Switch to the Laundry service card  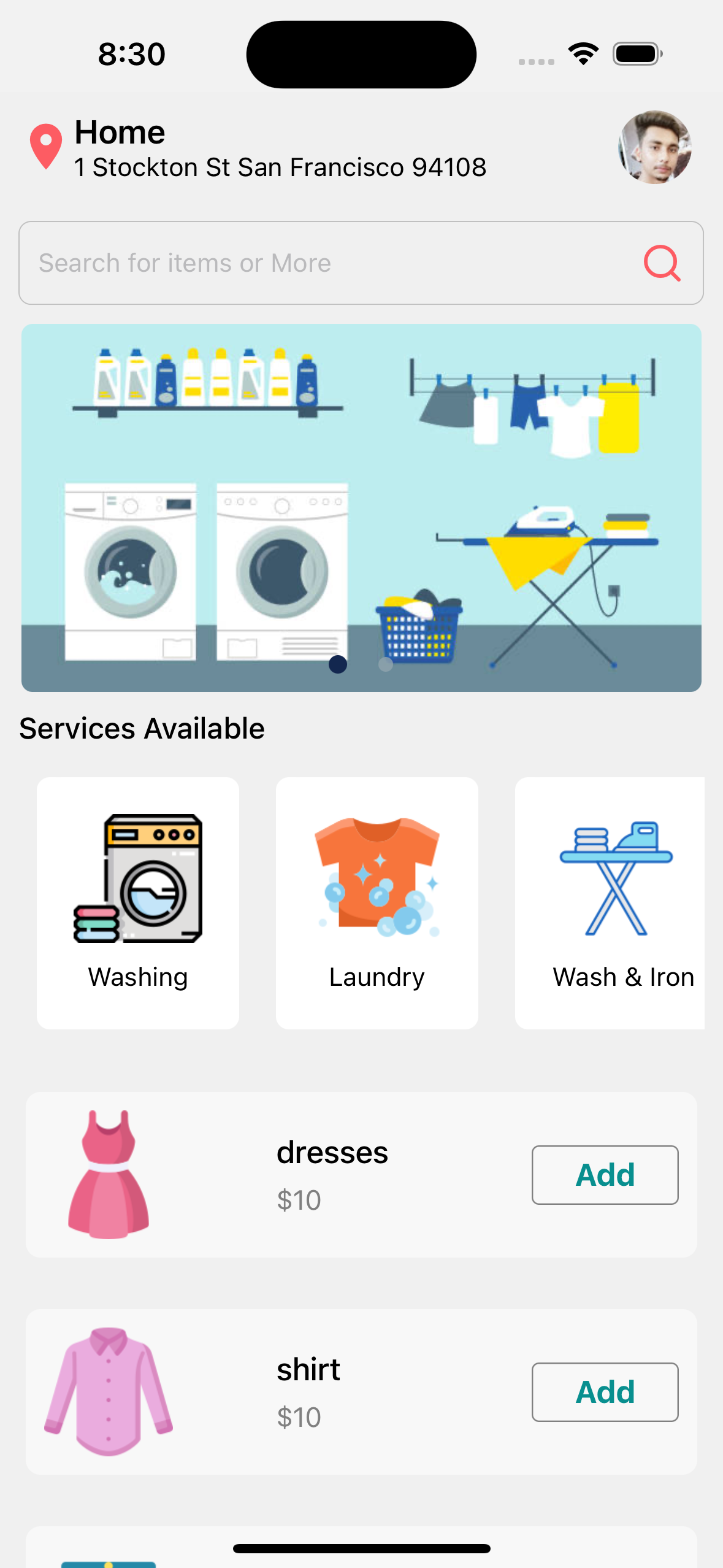click(x=377, y=903)
